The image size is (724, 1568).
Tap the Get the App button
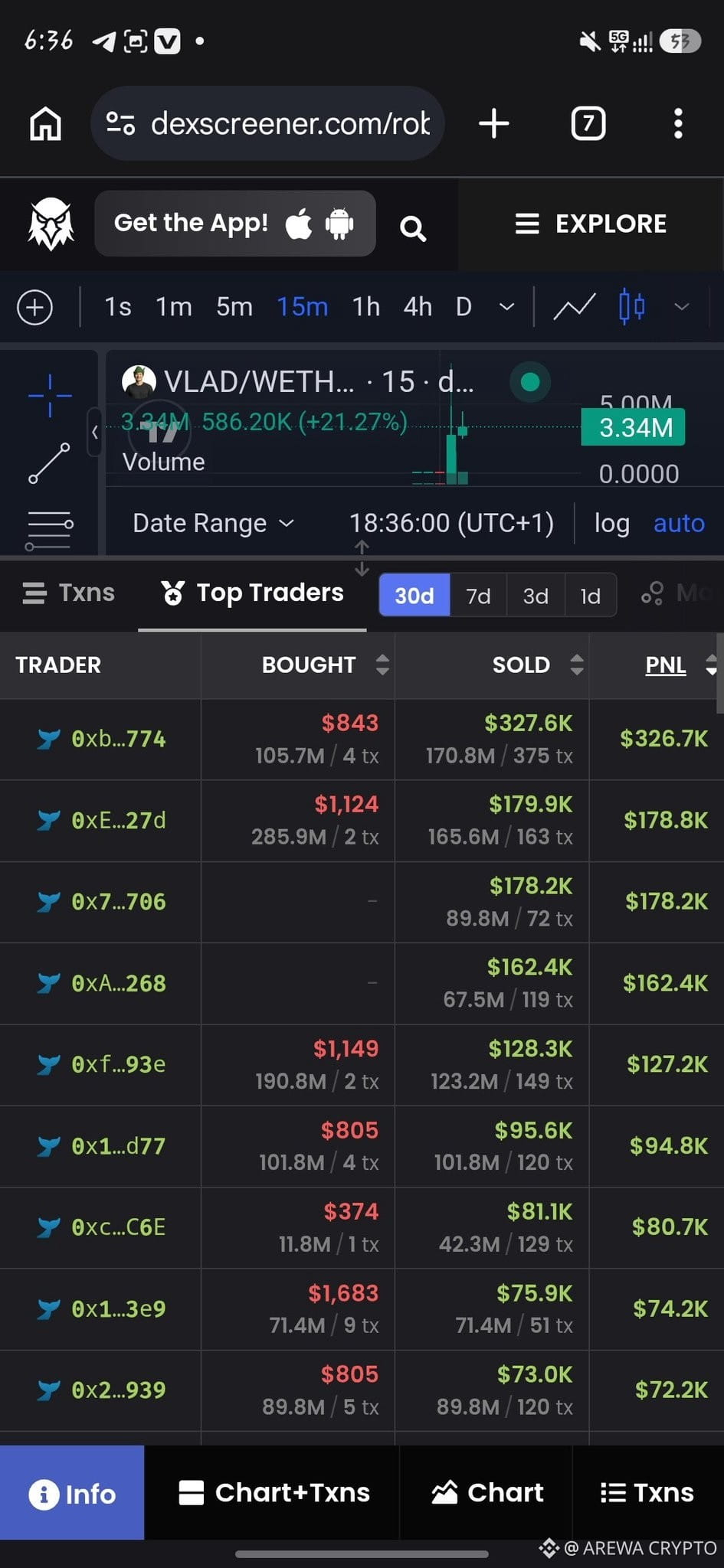235,224
